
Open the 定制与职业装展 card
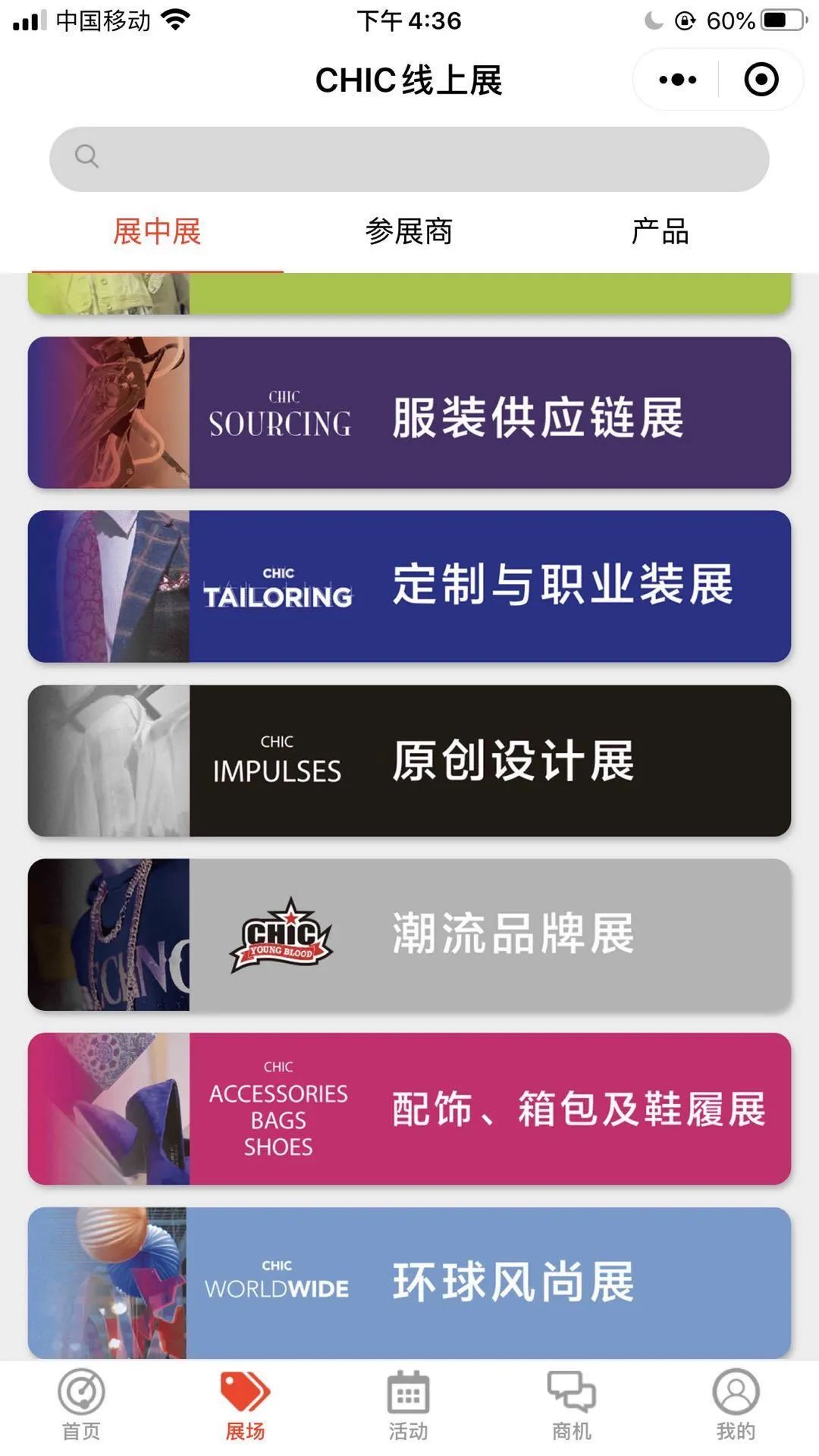(x=409, y=586)
